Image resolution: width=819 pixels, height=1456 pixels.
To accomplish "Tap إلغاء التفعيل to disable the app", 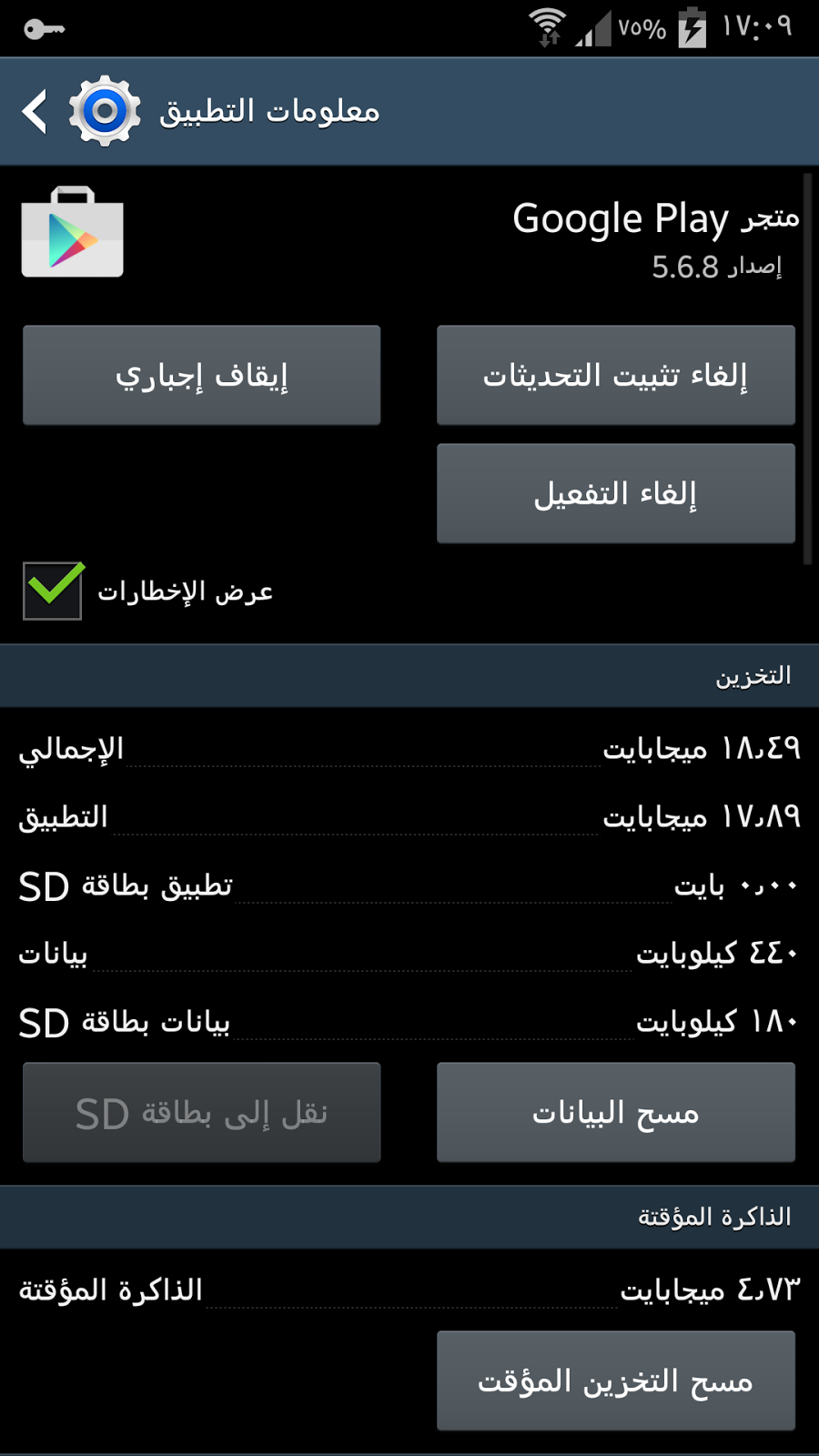I will click(616, 493).
